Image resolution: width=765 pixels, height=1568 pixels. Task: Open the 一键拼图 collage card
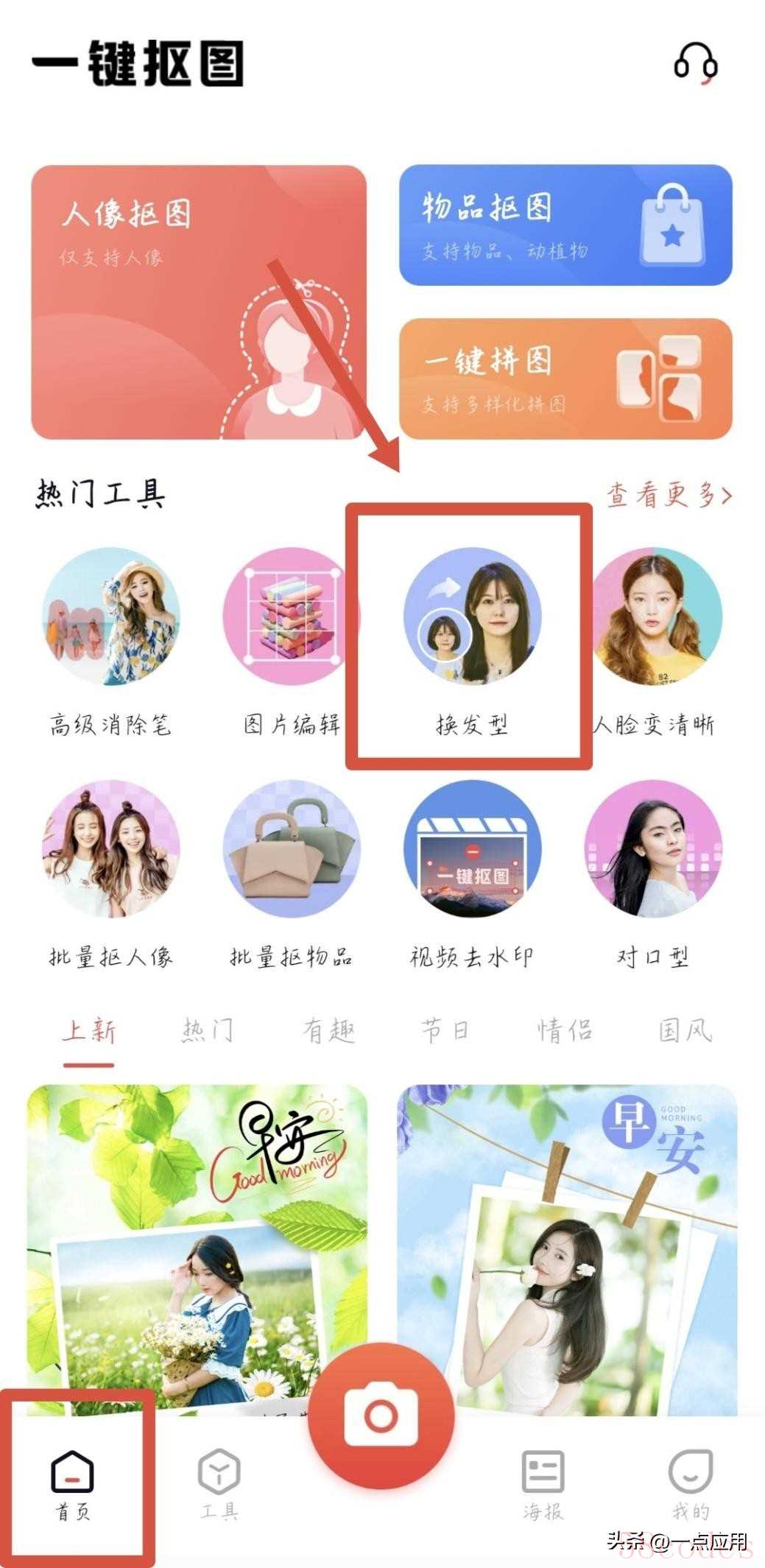click(x=565, y=379)
